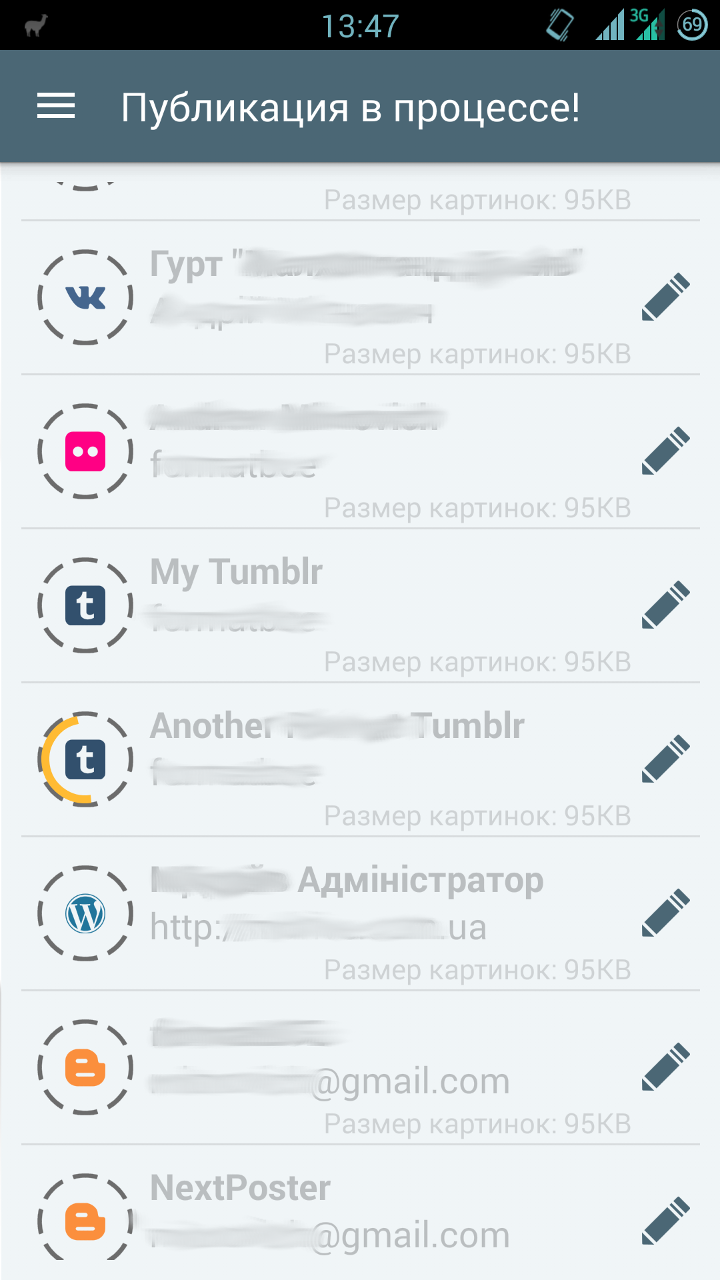Click the edit pencil for the Flickr account
Screen dimensions: 720x1280
click(665, 450)
